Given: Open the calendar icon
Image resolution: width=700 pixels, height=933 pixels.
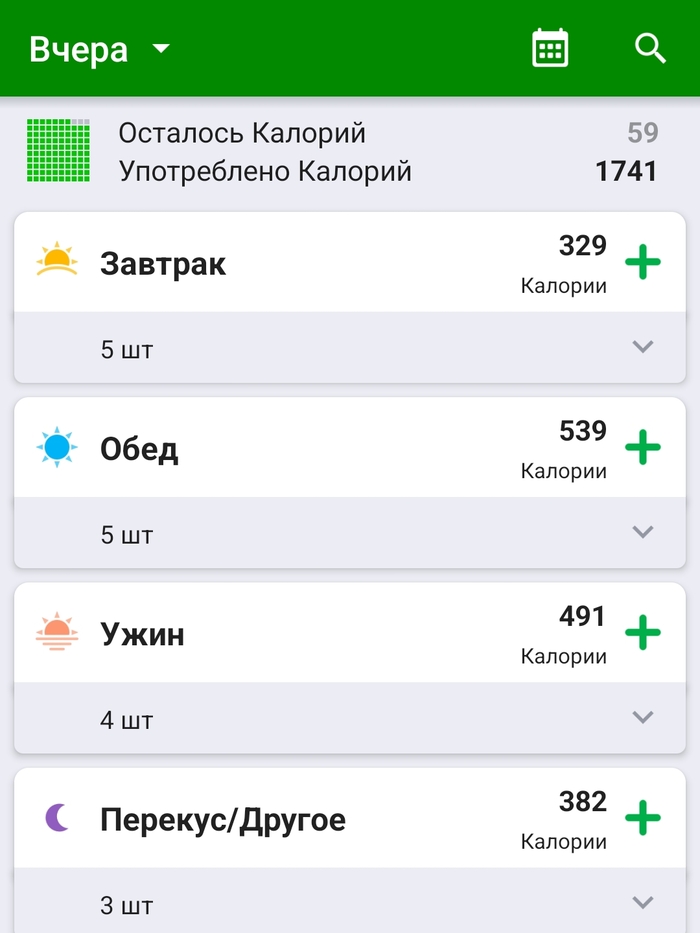Looking at the screenshot, I should [x=550, y=48].
